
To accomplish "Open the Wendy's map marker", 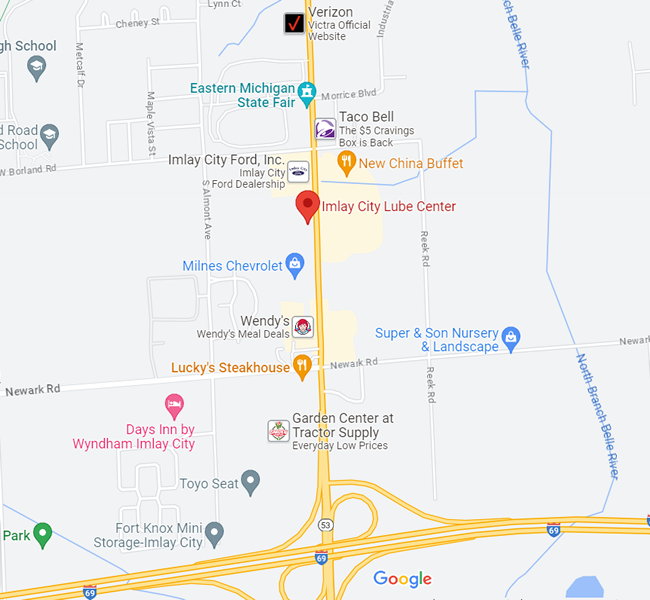I will tap(302, 326).
